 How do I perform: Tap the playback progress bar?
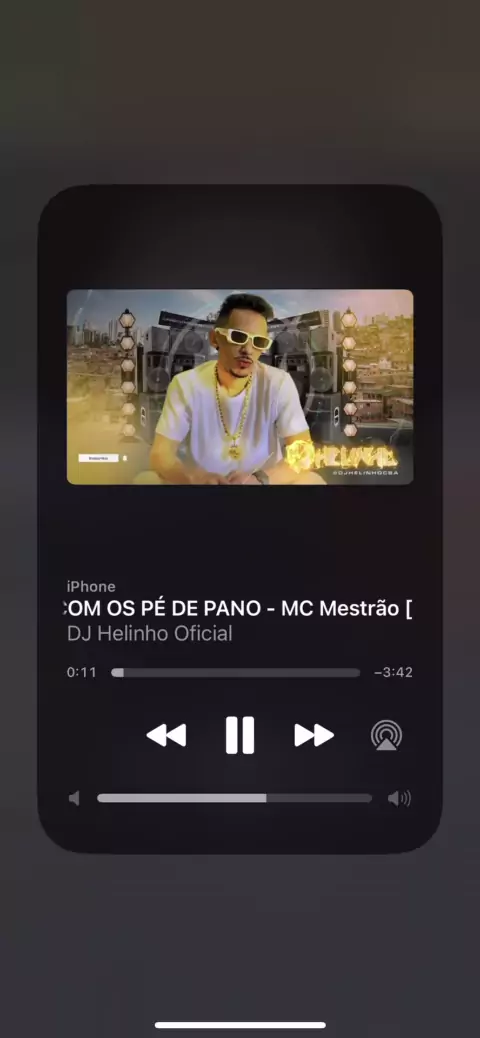[236, 673]
